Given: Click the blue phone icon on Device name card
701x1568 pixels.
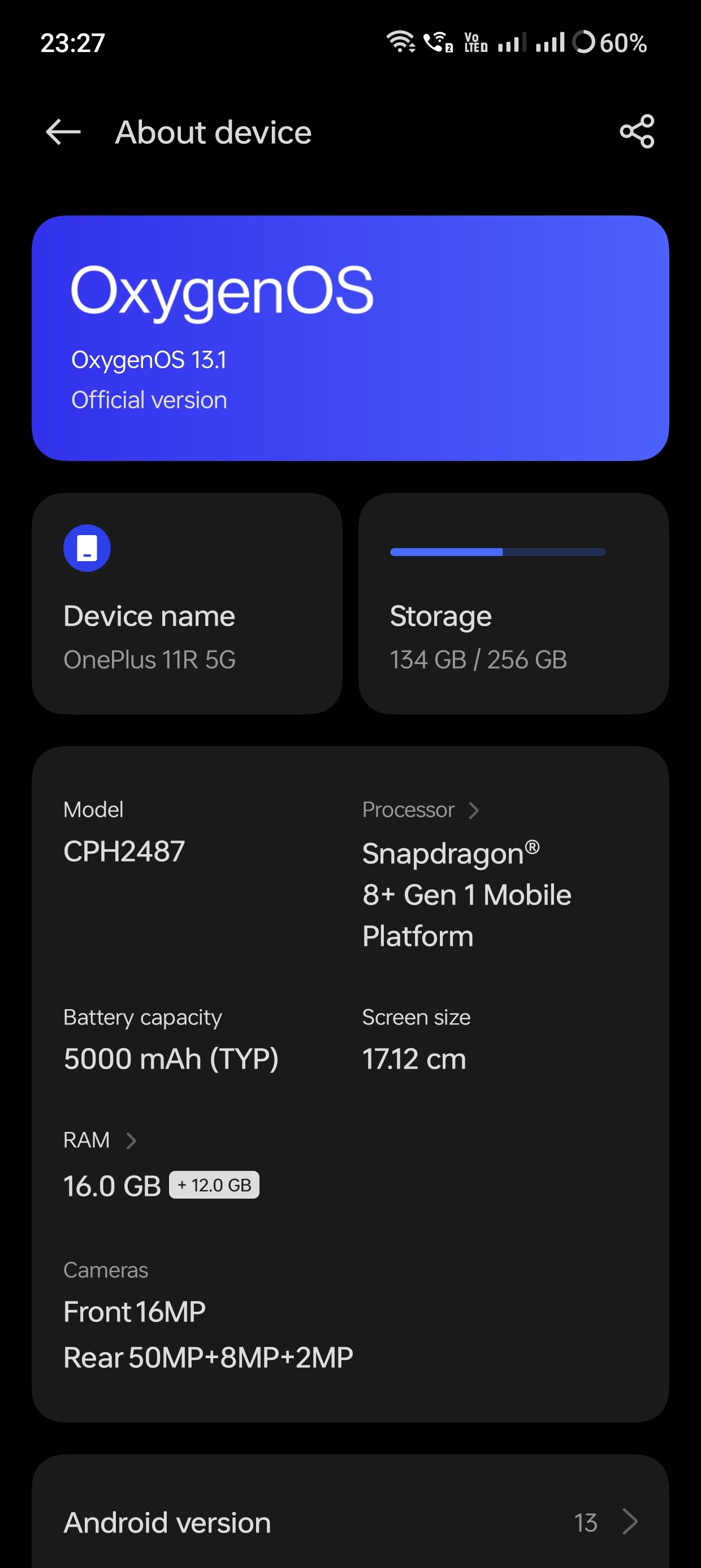Looking at the screenshot, I should [87, 547].
